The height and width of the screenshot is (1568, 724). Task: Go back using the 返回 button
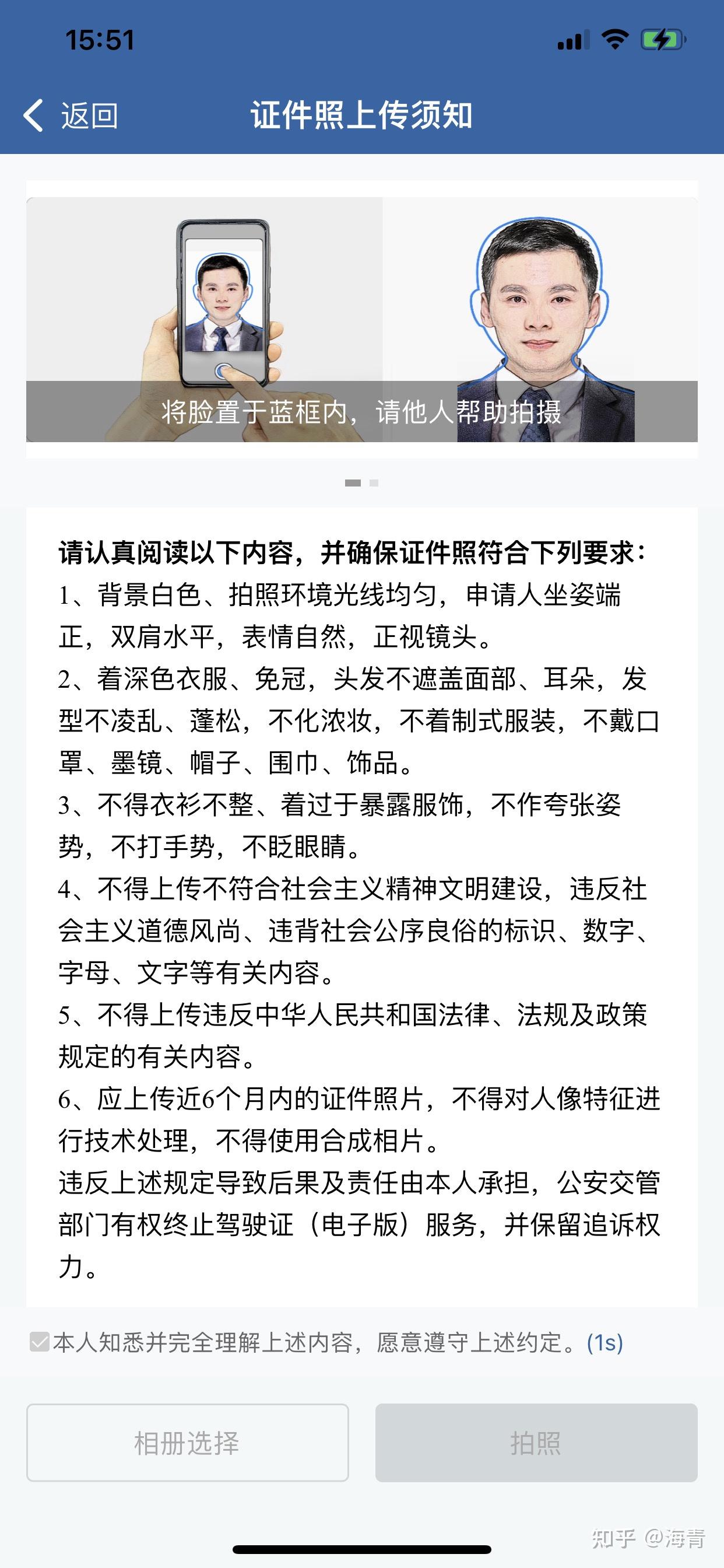coord(71,115)
